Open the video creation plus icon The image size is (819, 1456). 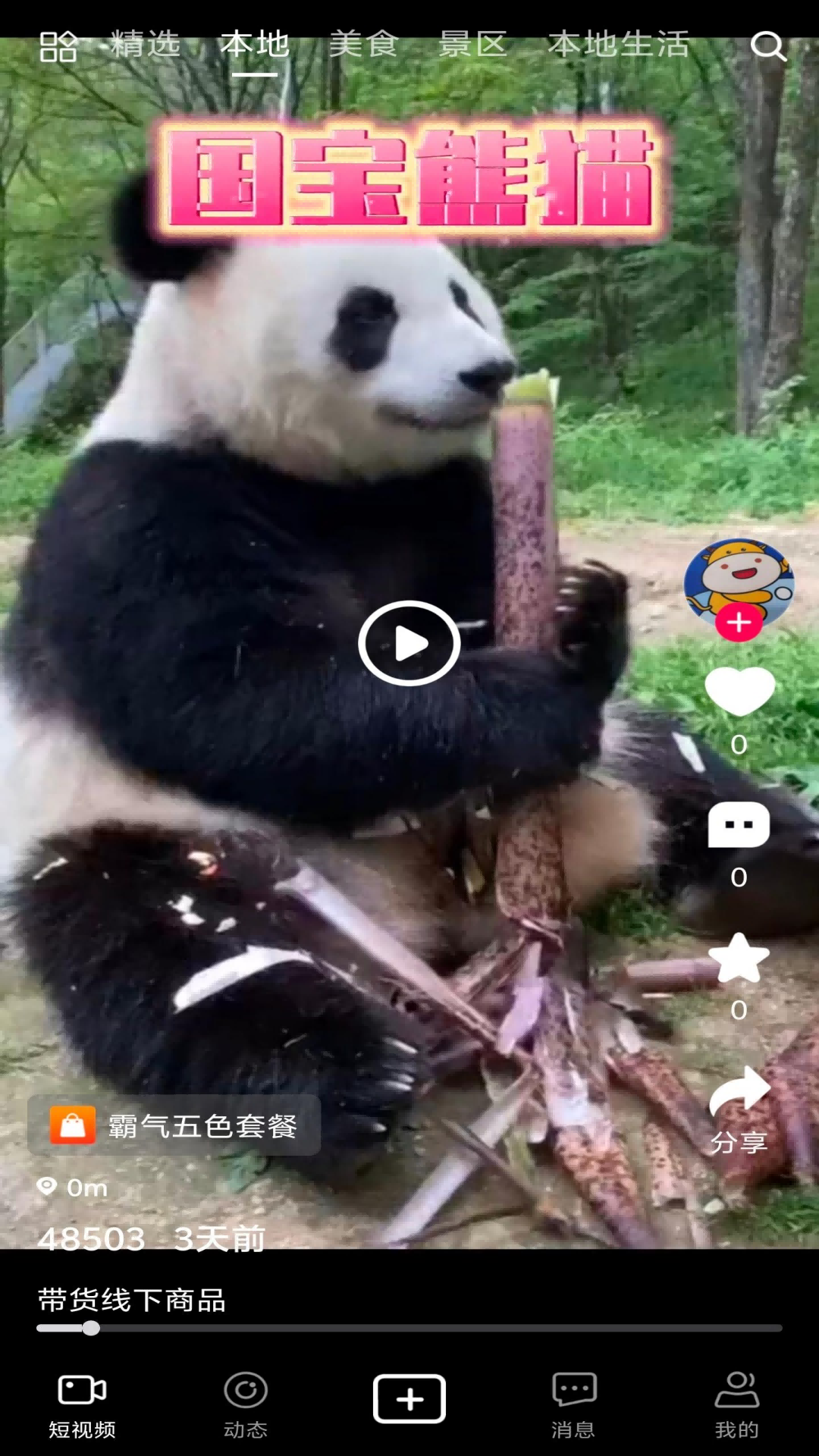(x=409, y=1398)
